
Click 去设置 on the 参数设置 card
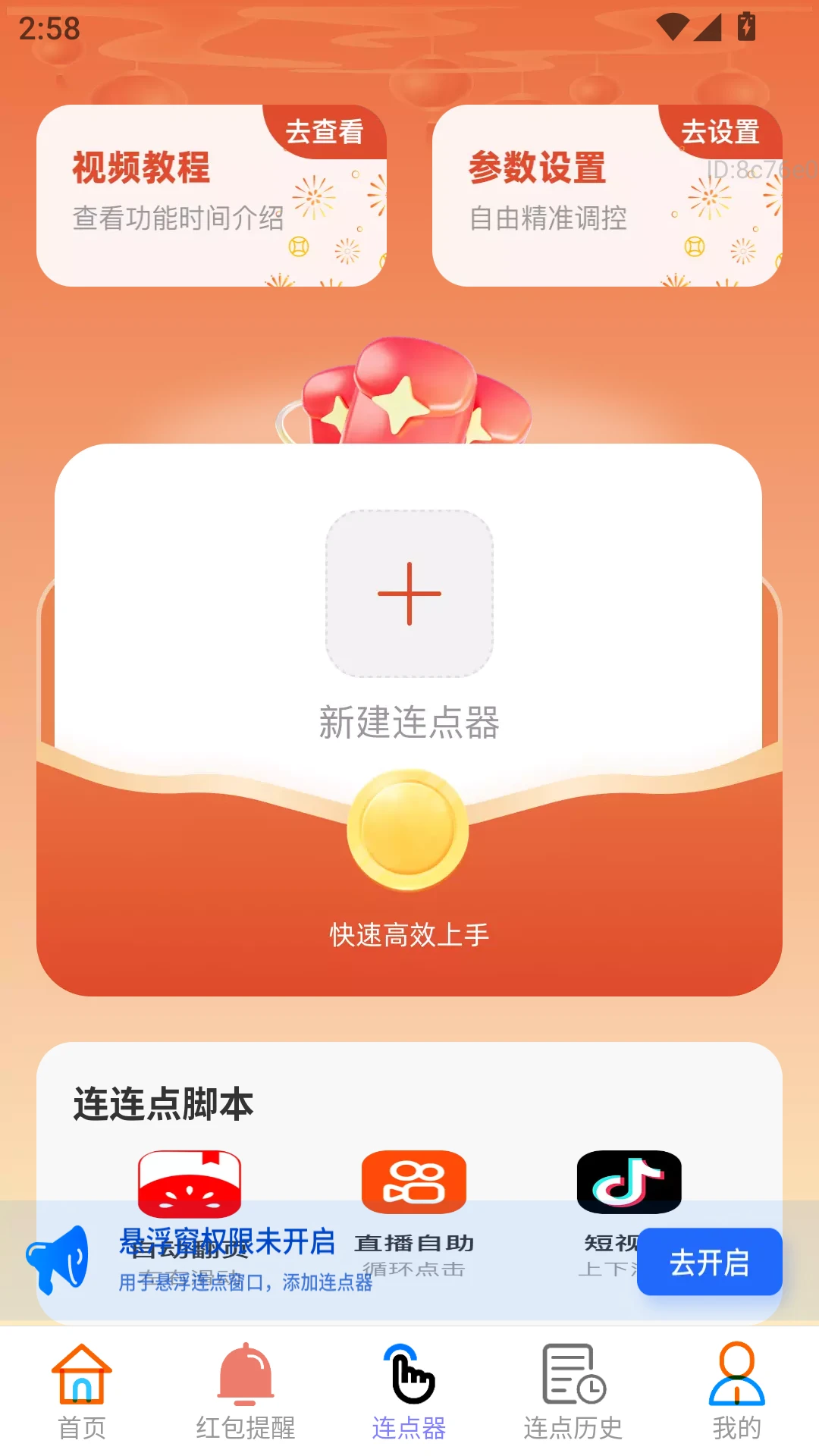point(720,133)
